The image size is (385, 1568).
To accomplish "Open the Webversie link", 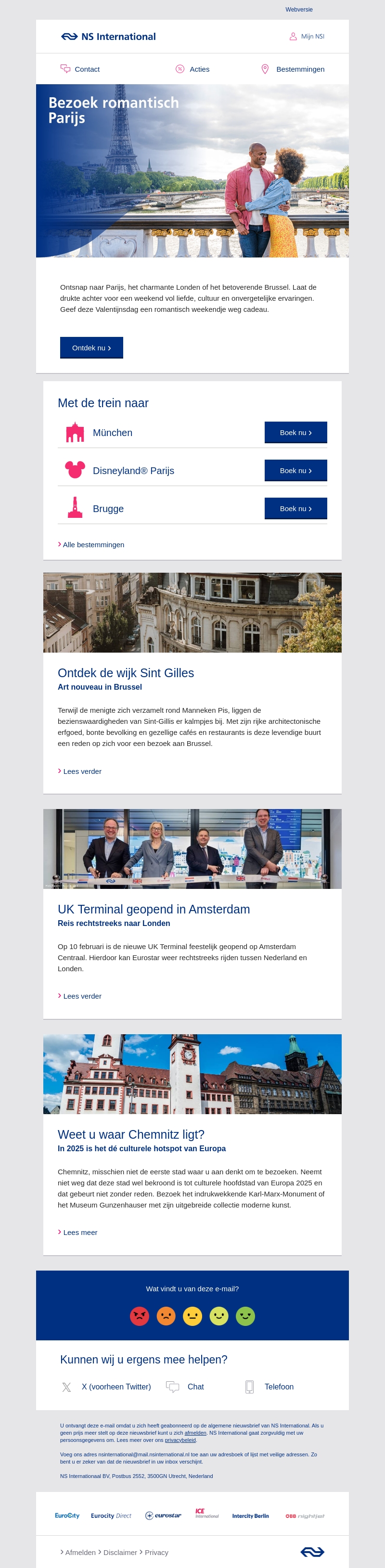I will 299,10.
